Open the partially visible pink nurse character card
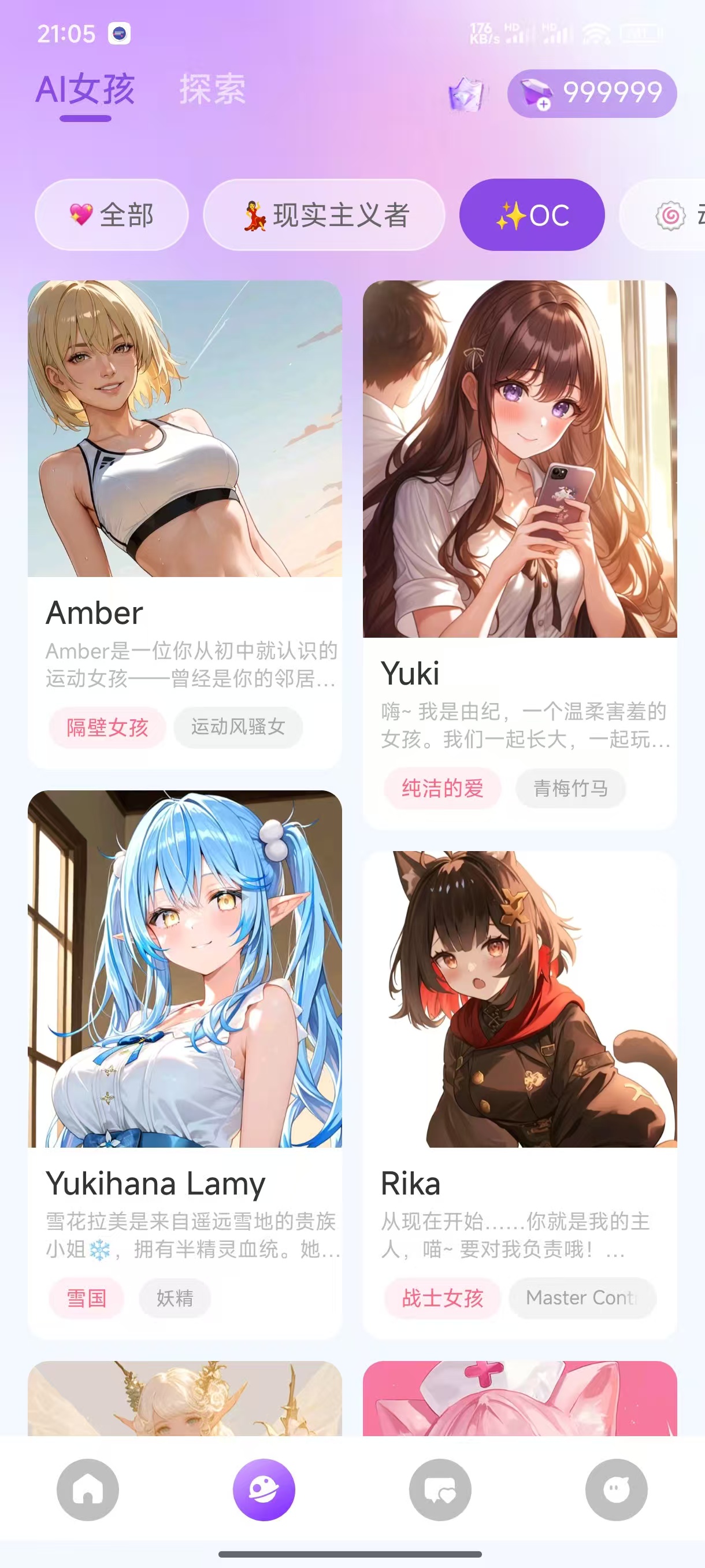The image size is (705, 1568). tap(520, 1399)
